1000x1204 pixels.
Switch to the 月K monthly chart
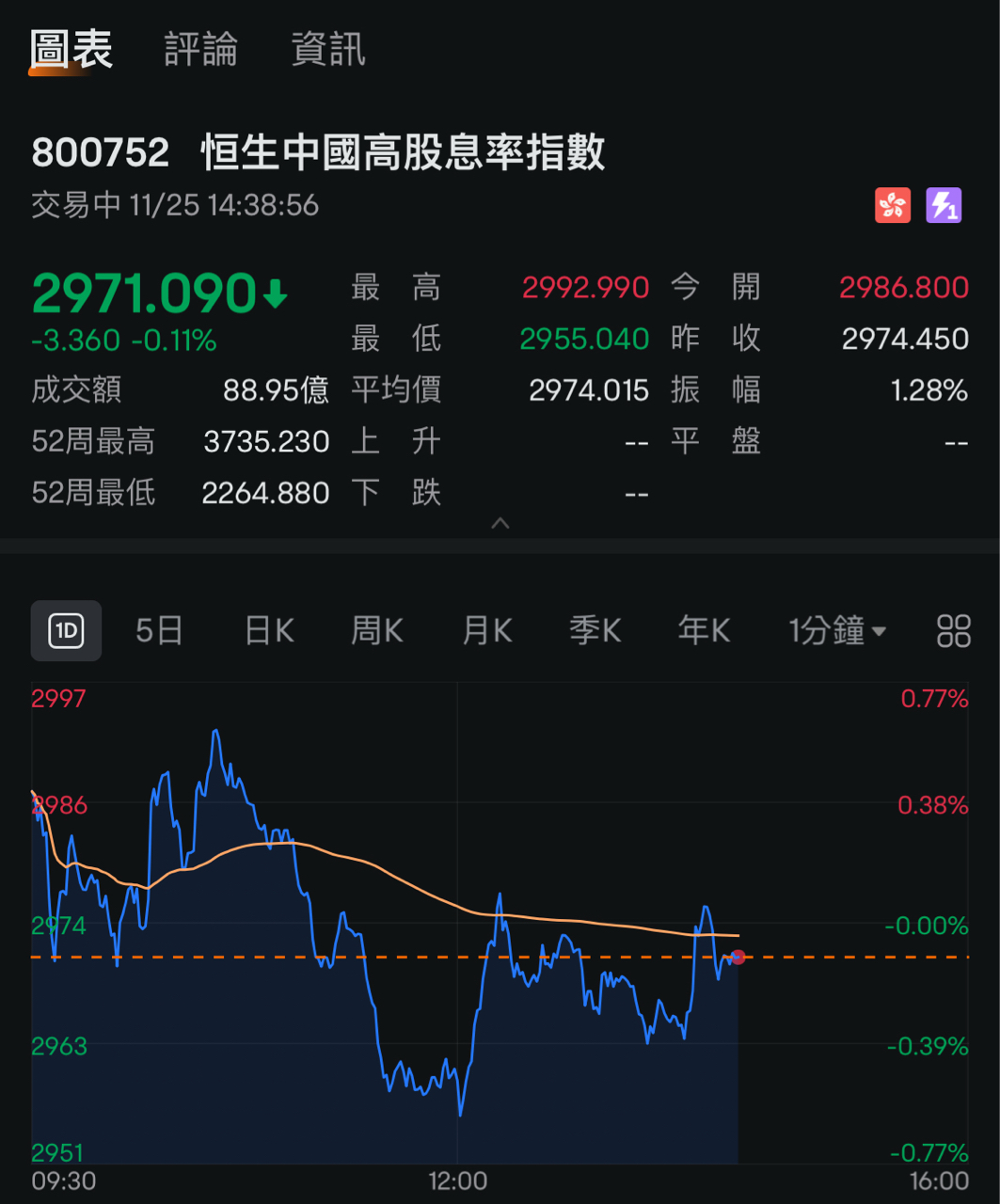(x=485, y=631)
